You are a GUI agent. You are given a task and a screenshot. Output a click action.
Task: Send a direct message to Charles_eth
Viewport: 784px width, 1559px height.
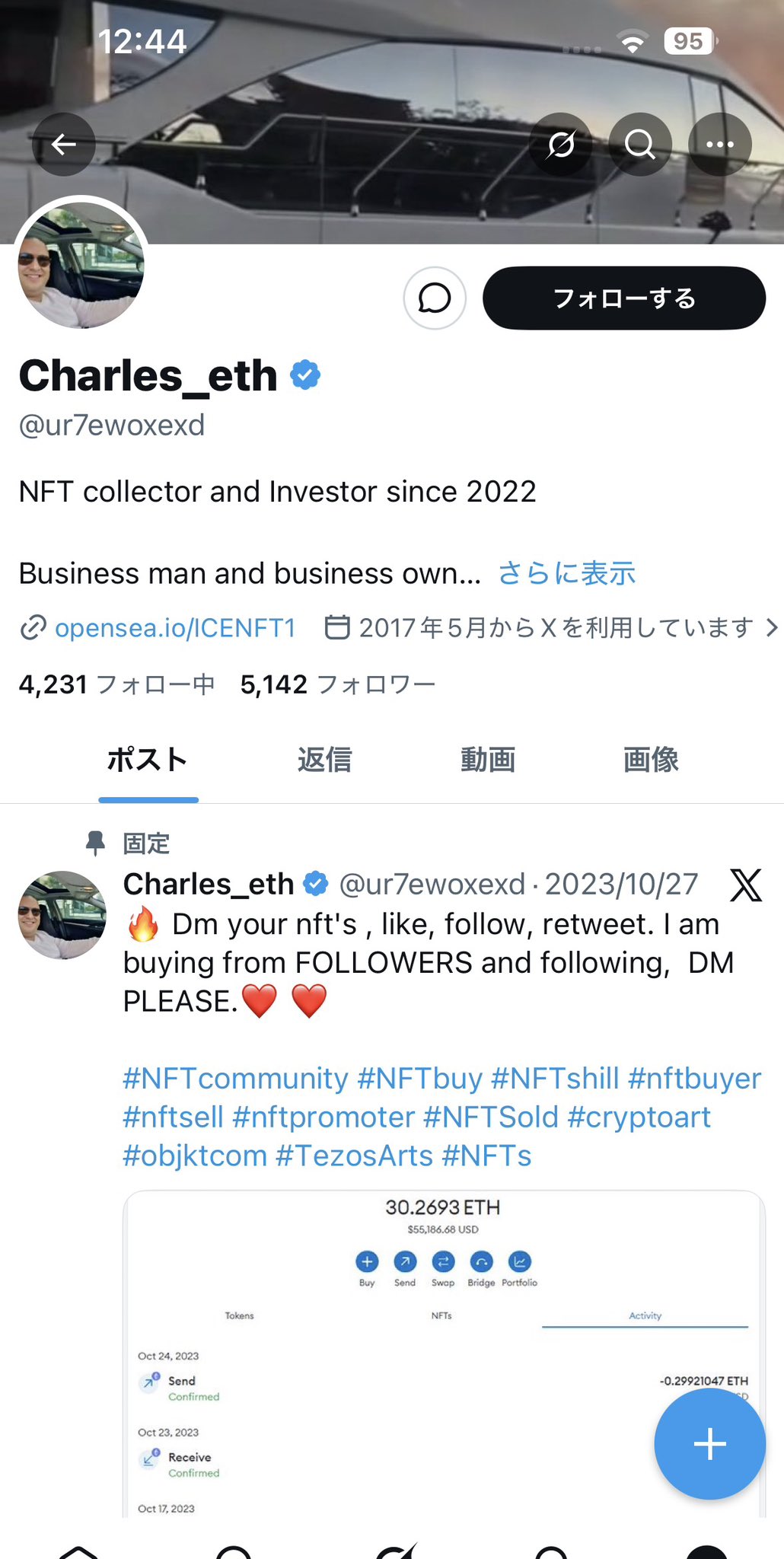click(x=435, y=298)
